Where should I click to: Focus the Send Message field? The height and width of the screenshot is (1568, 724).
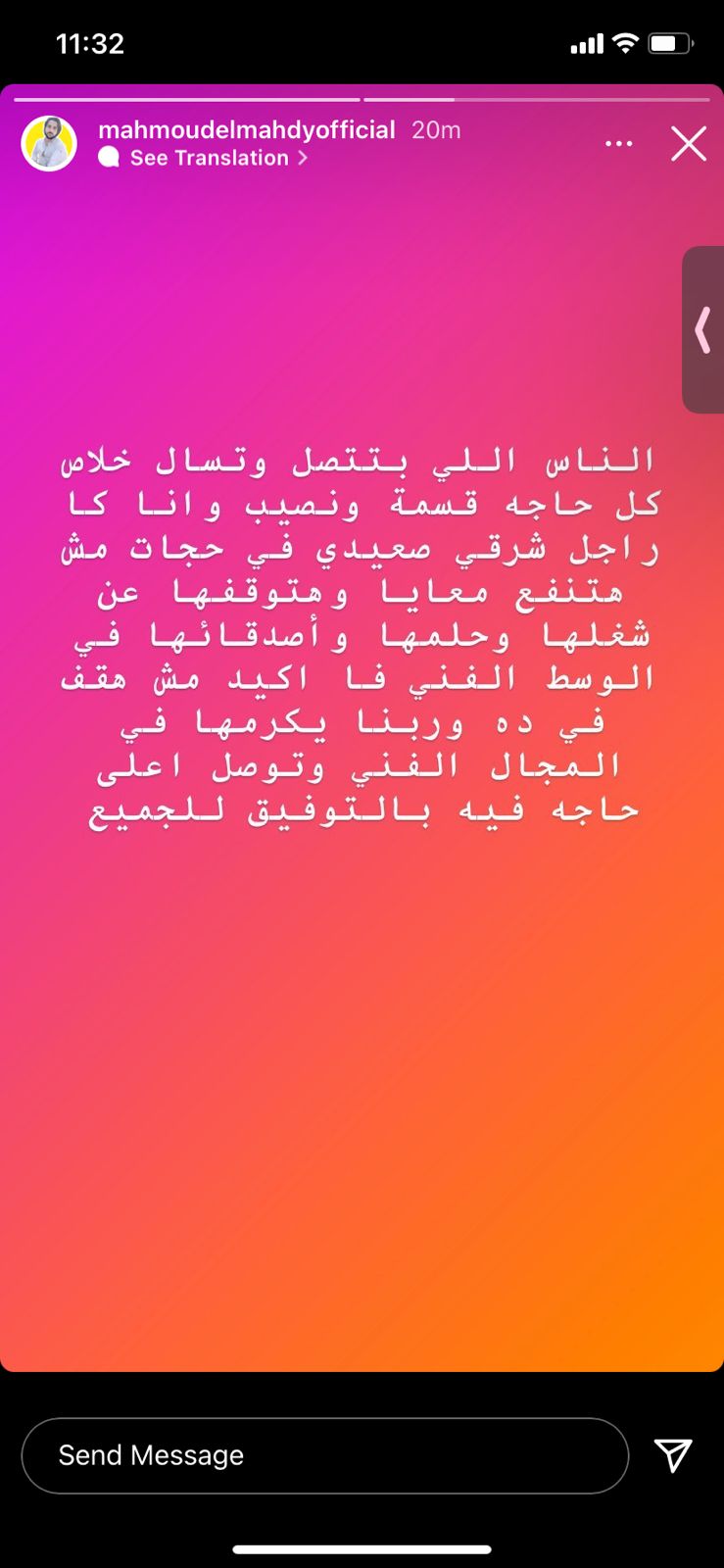[324, 1455]
